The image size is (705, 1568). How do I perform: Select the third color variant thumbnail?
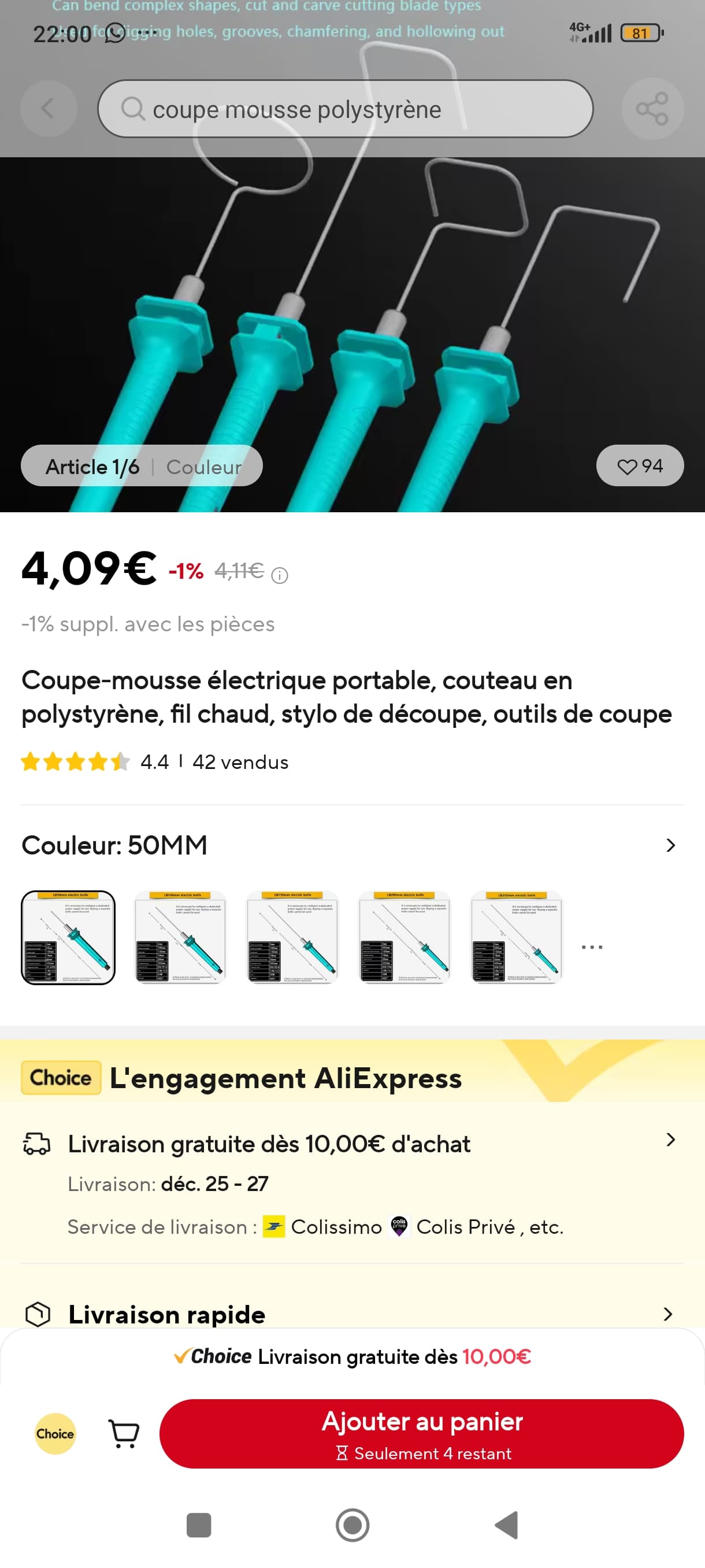(292, 937)
